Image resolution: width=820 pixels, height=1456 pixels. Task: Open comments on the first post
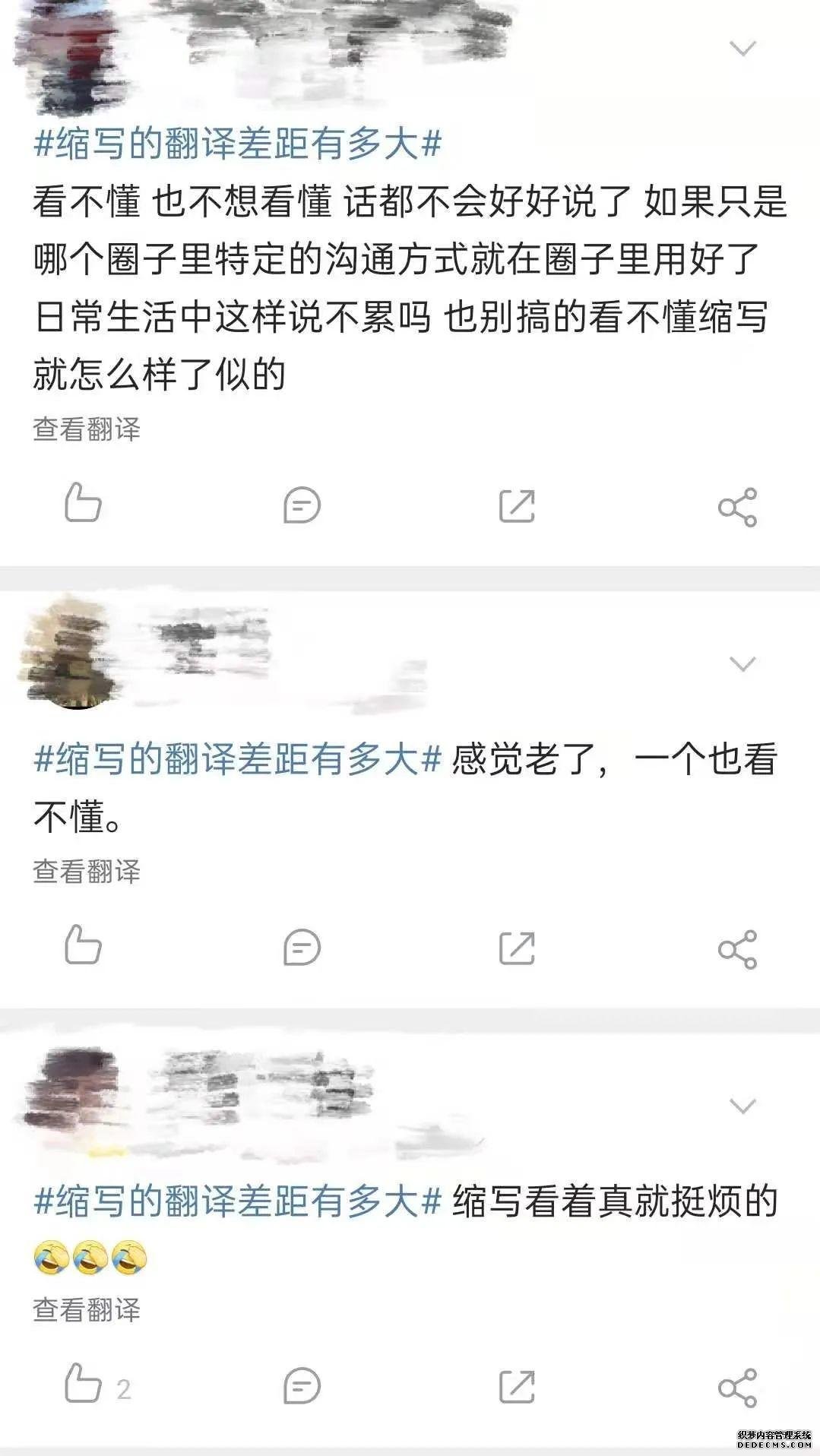302,505
